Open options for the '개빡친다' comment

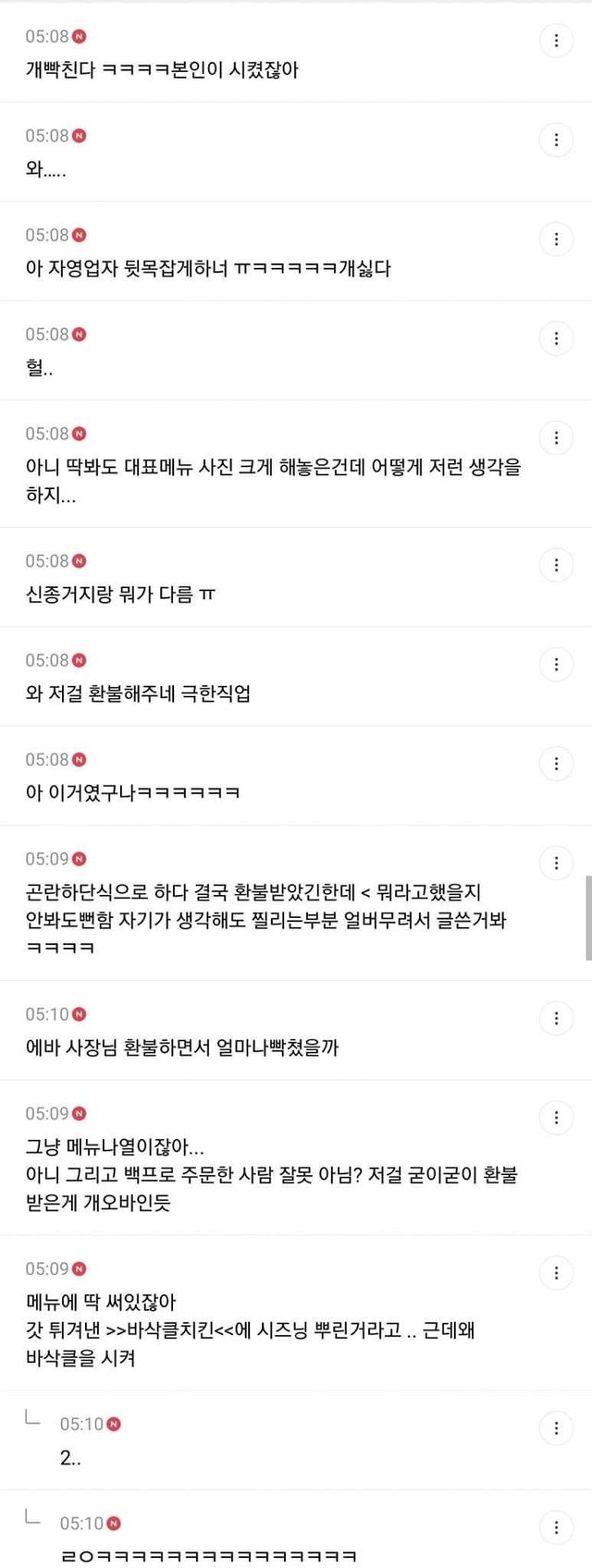[556, 41]
